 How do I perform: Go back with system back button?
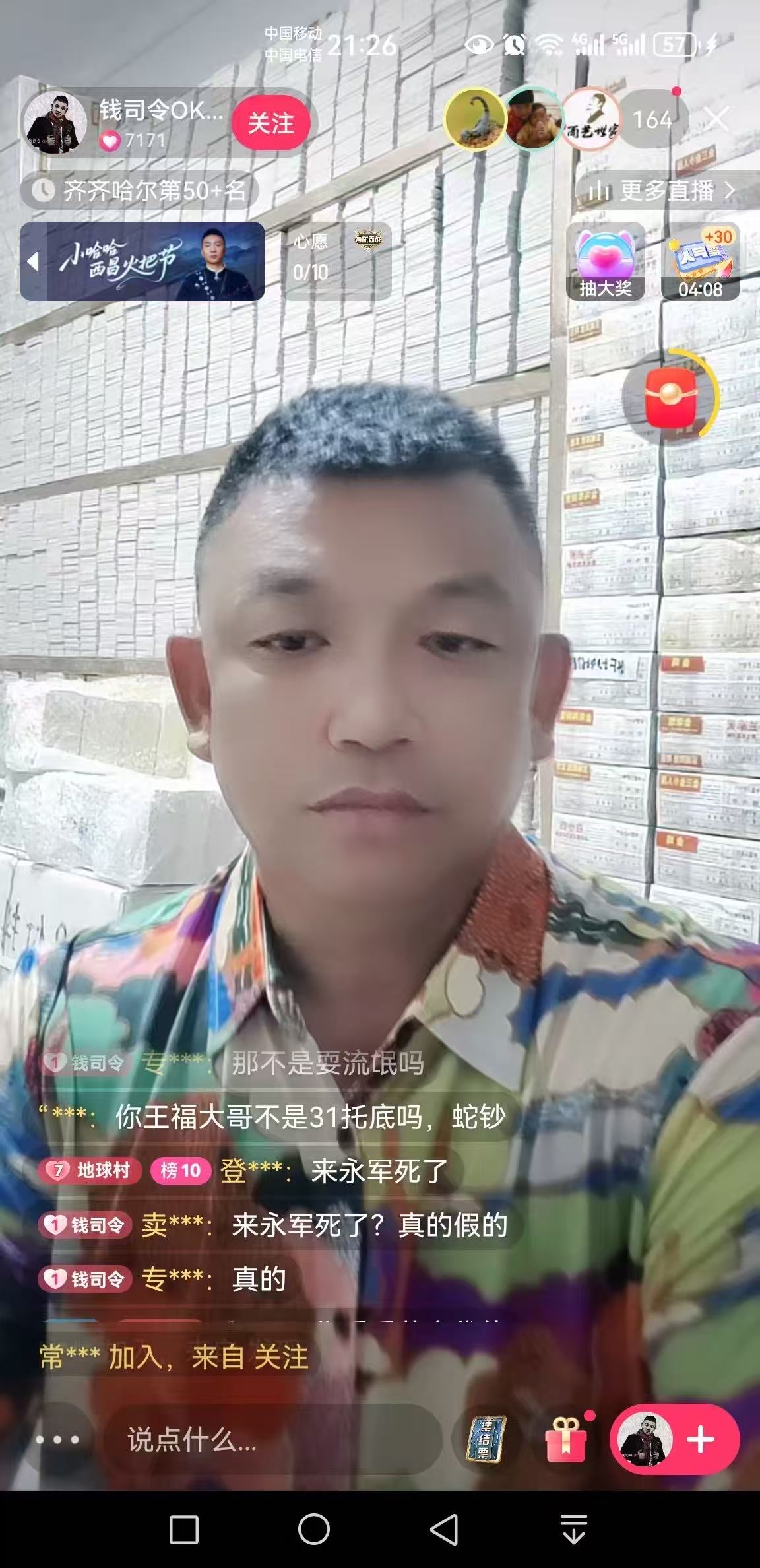tap(444, 1529)
